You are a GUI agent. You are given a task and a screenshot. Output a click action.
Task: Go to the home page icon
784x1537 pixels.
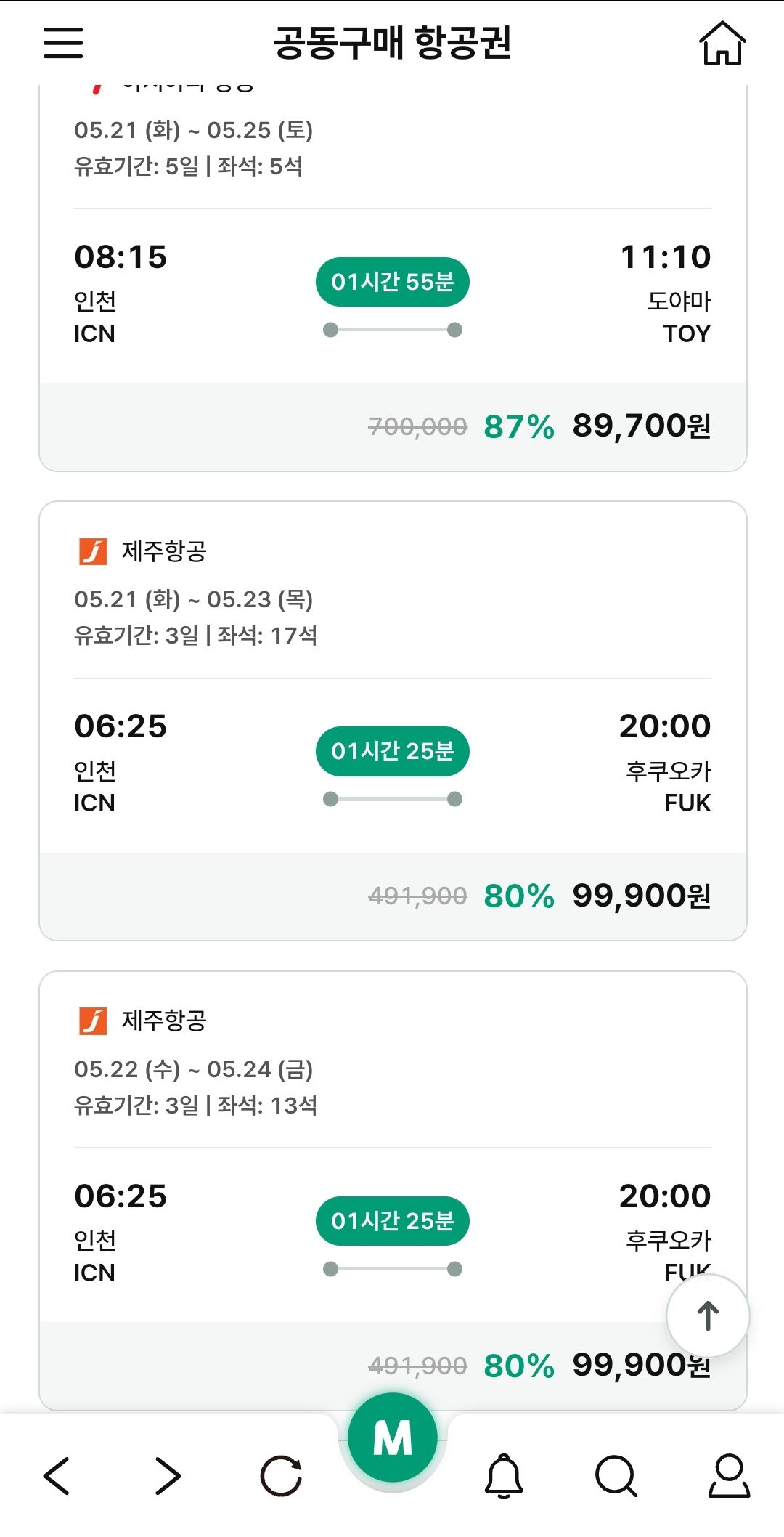(722, 43)
